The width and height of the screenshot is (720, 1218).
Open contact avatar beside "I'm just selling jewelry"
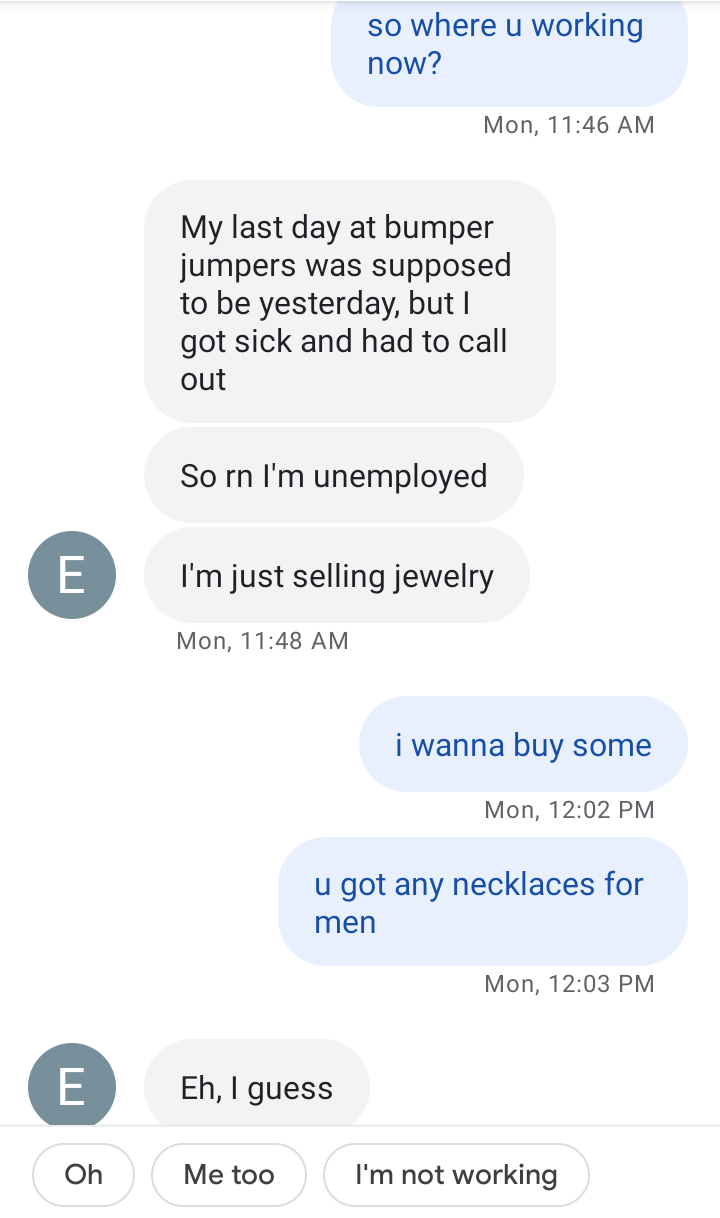coord(72,575)
